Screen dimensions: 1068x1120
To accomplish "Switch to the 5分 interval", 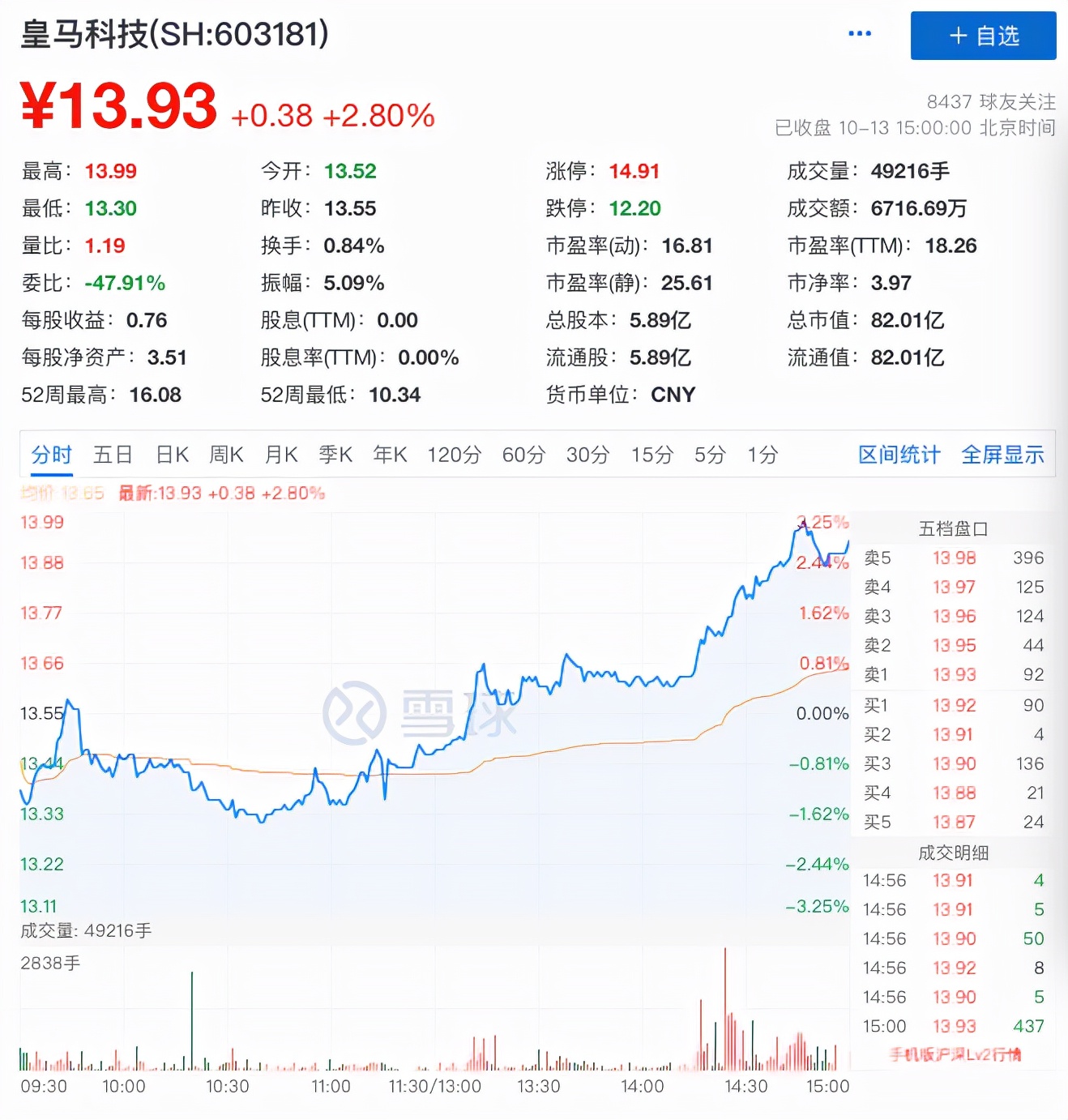I will pos(709,455).
